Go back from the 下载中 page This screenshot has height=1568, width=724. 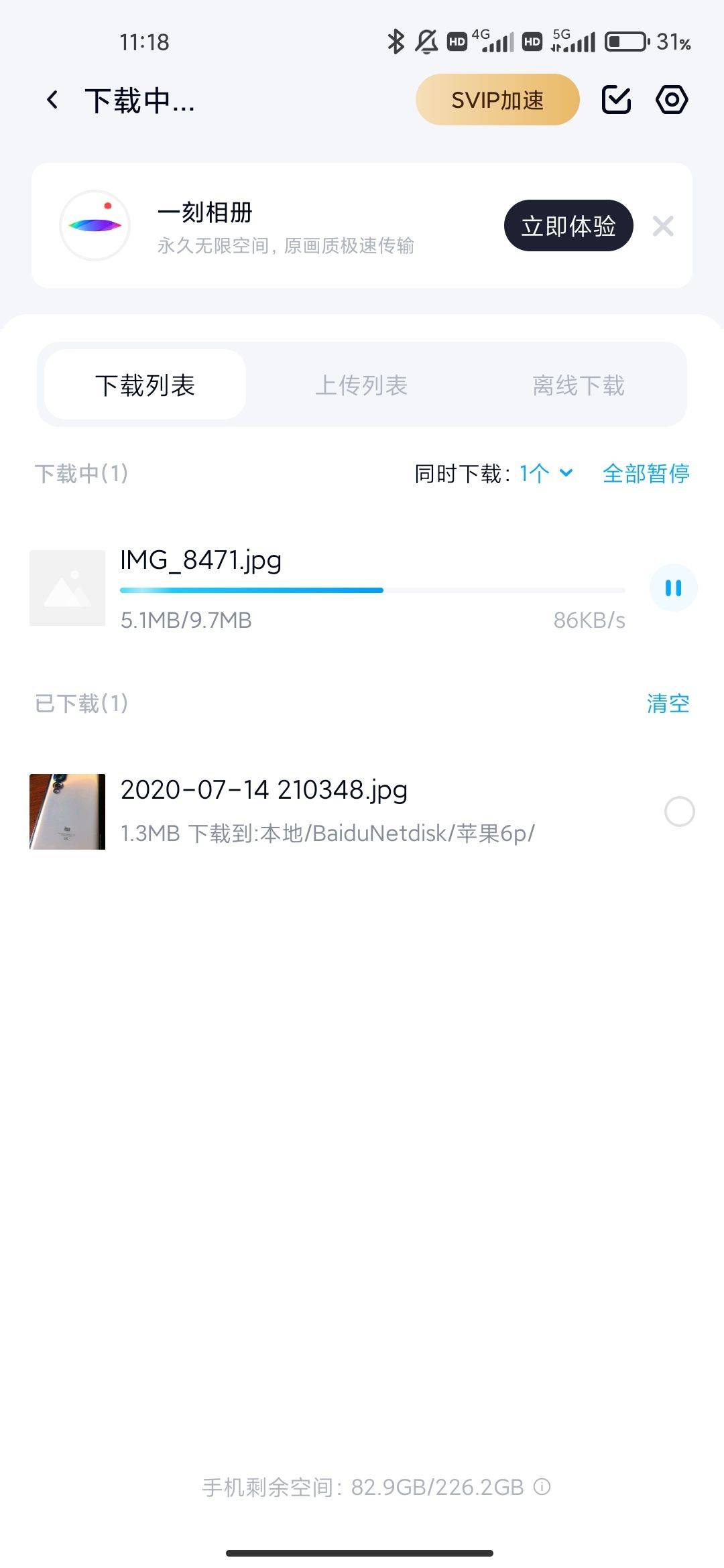[x=52, y=101]
